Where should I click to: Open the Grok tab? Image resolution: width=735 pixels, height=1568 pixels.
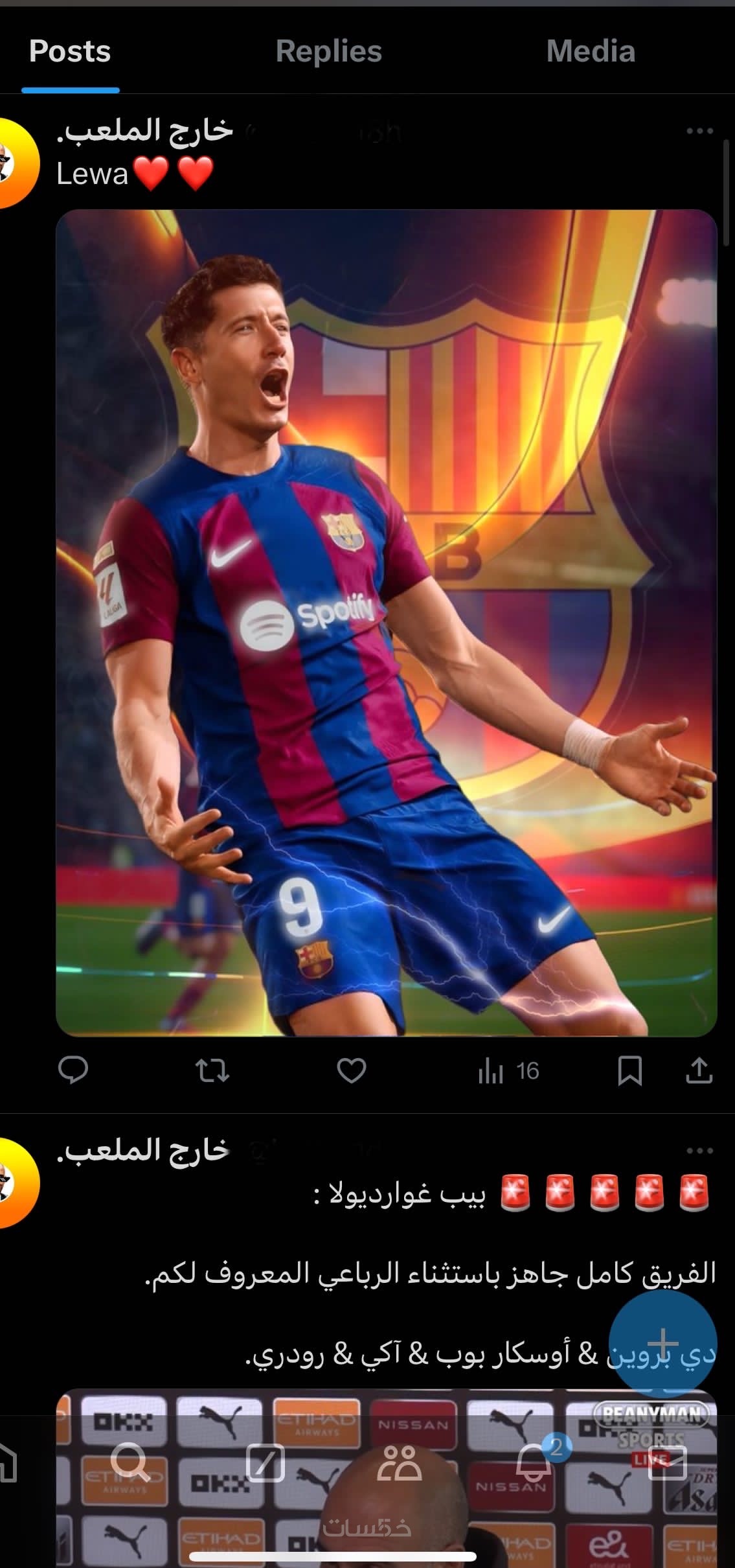point(266,1463)
